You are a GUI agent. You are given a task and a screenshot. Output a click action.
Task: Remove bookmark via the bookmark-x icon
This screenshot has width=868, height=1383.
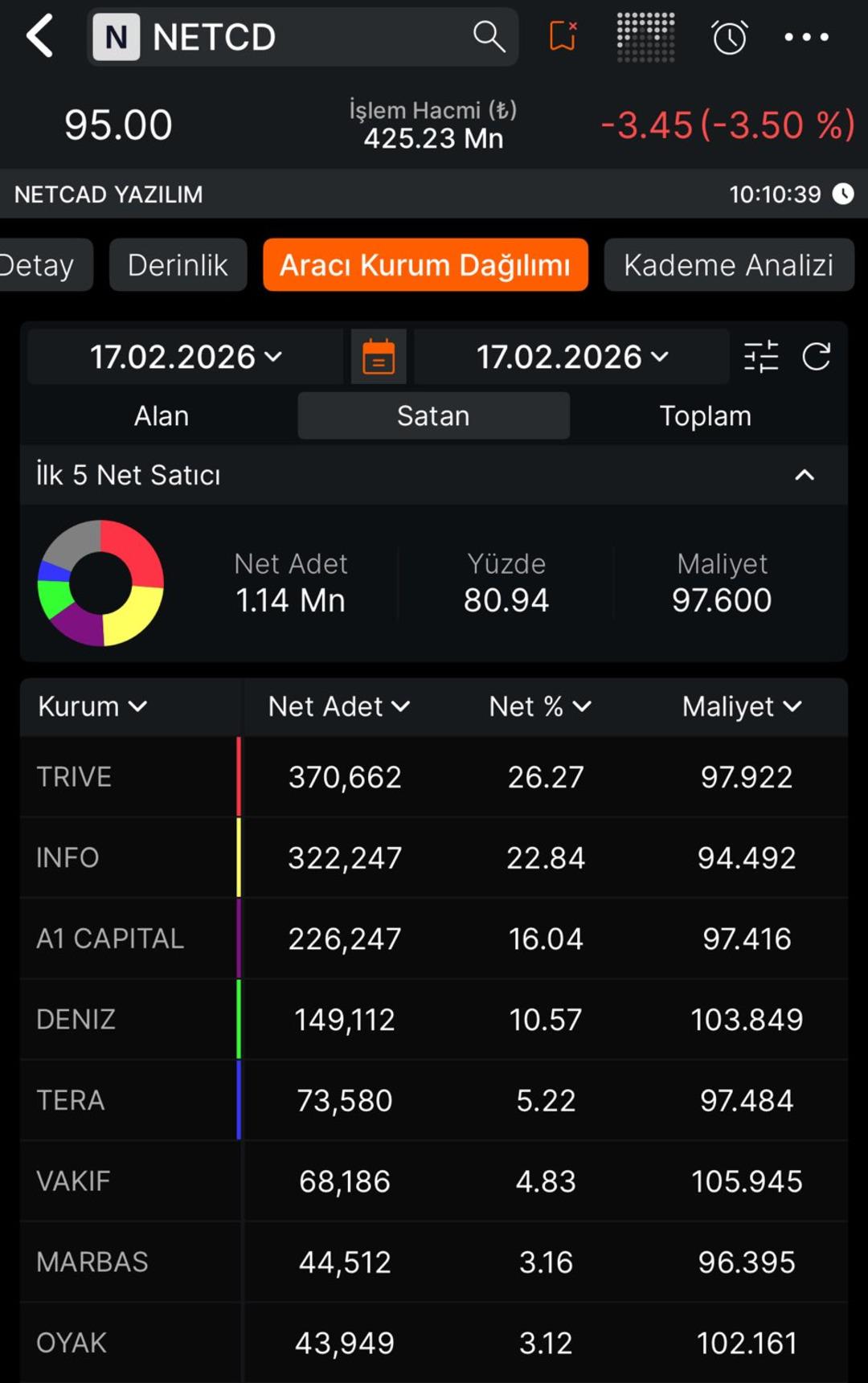point(562,37)
